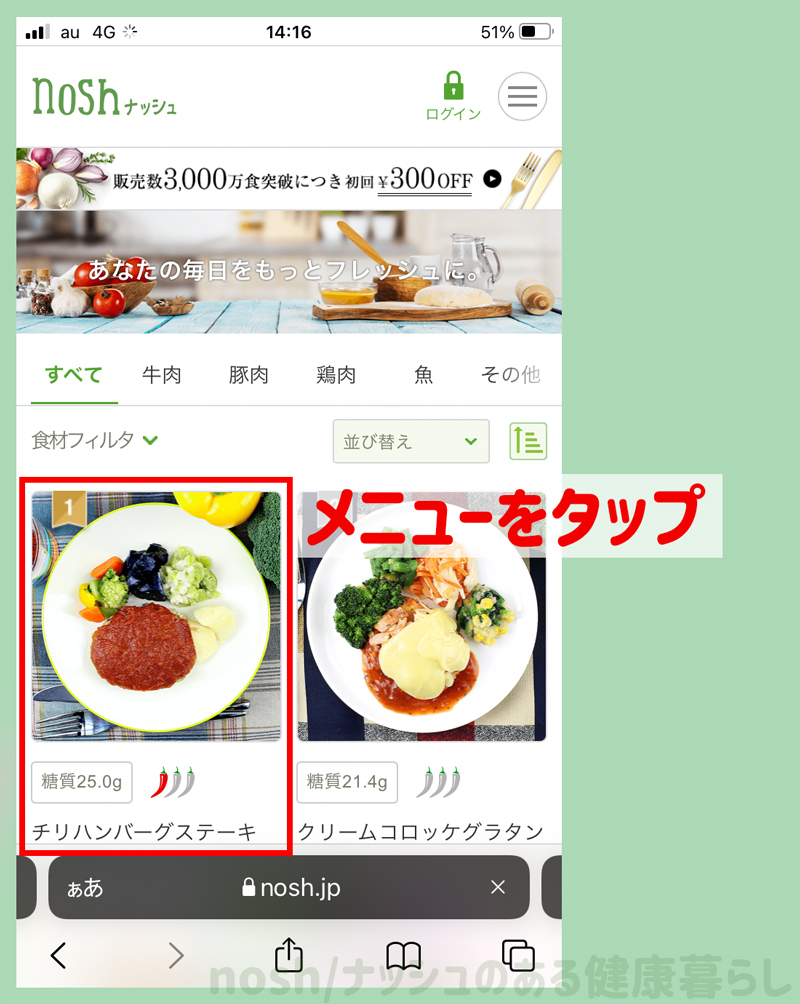Open the 並び替え sort dropdown
The width and height of the screenshot is (800, 1004).
pyautogui.click(x=411, y=442)
